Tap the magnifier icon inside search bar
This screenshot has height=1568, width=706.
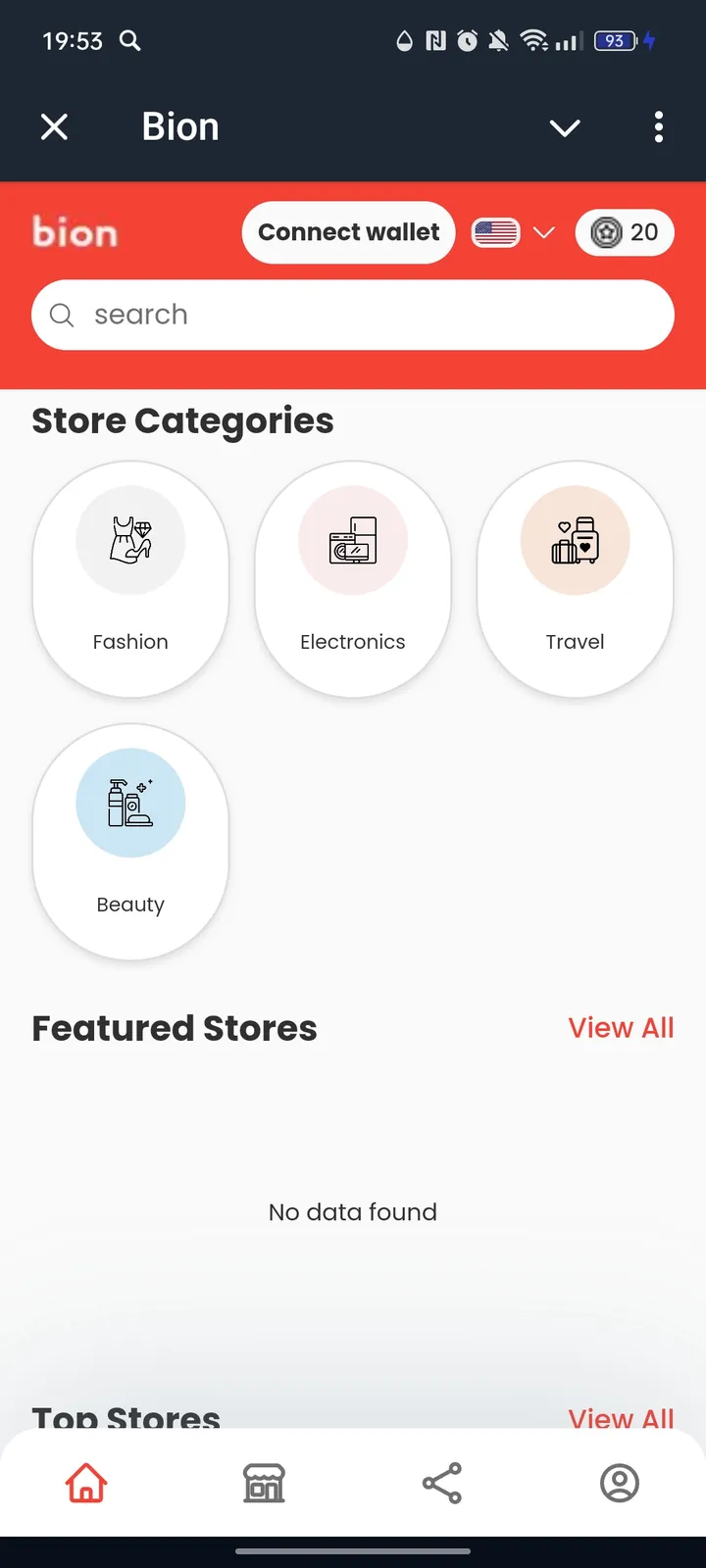point(61,315)
